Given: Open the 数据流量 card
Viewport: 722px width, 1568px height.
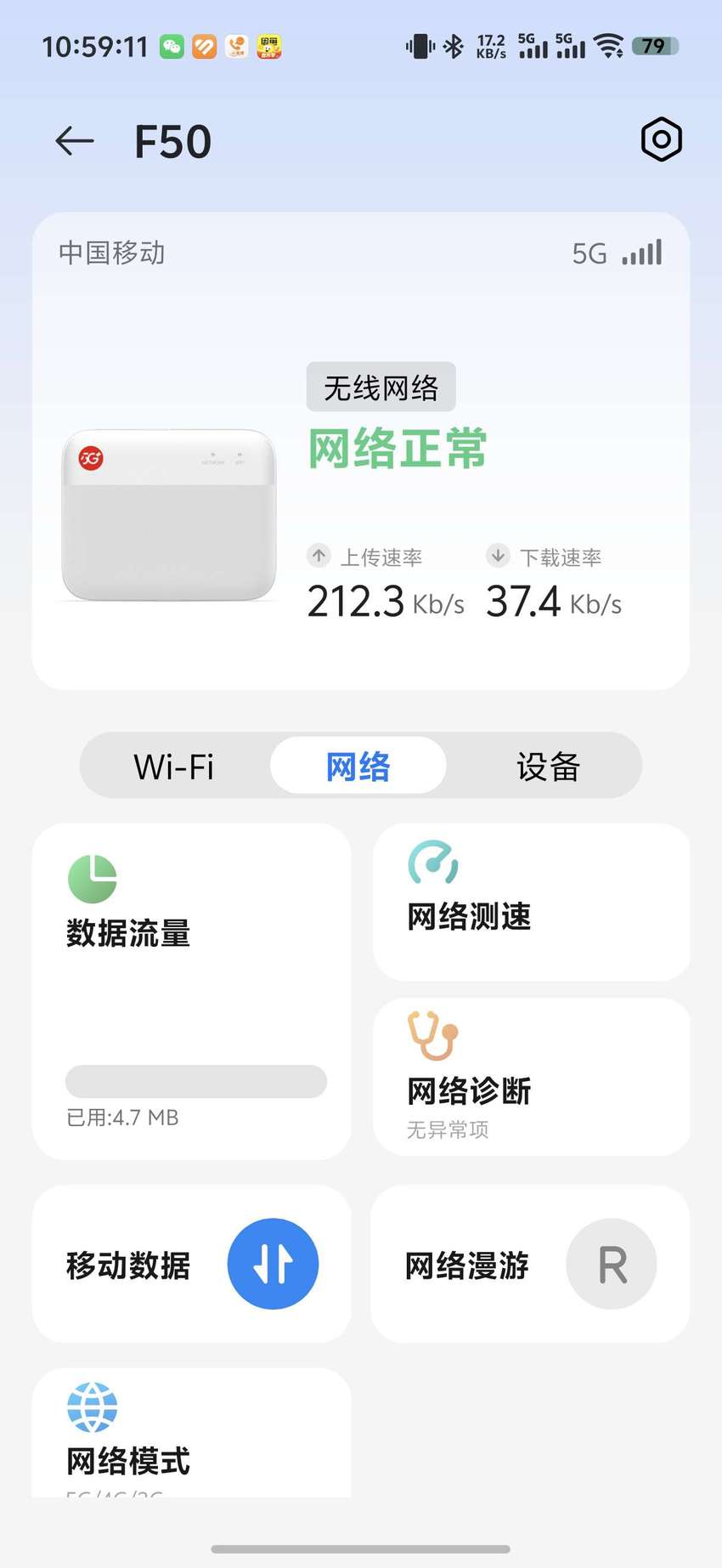Looking at the screenshot, I should click(191, 991).
